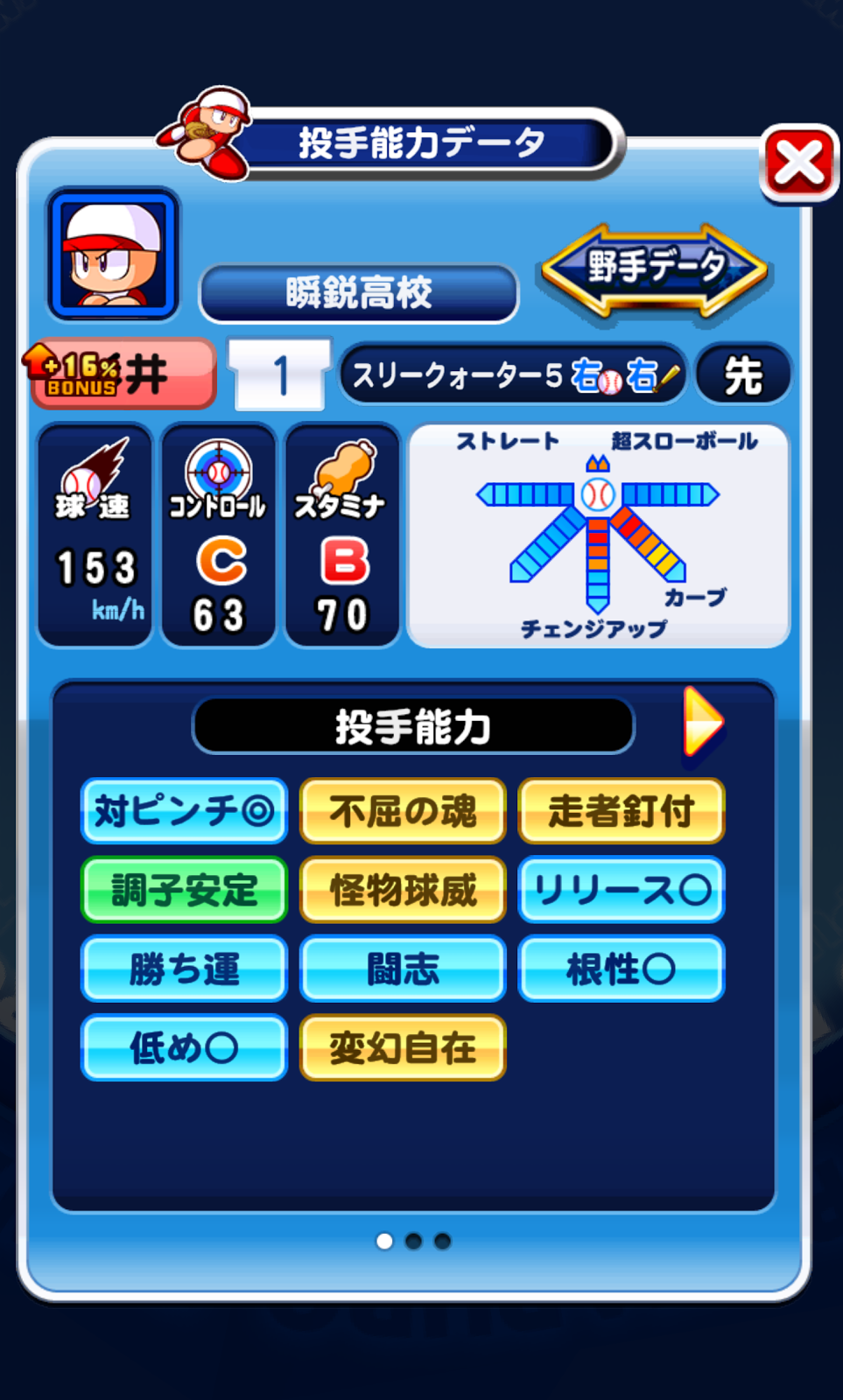Select the 走者釘付 ability

pyautogui.click(x=622, y=811)
